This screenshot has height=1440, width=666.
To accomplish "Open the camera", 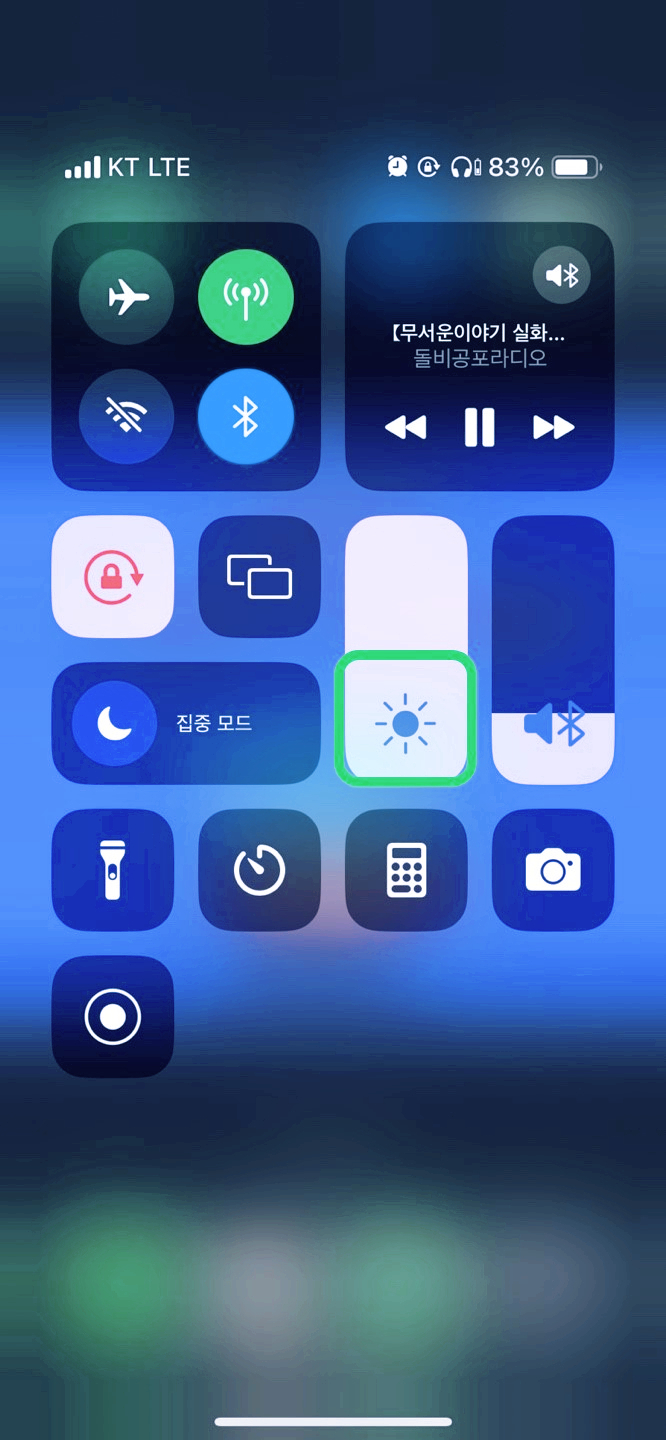I will (x=553, y=870).
